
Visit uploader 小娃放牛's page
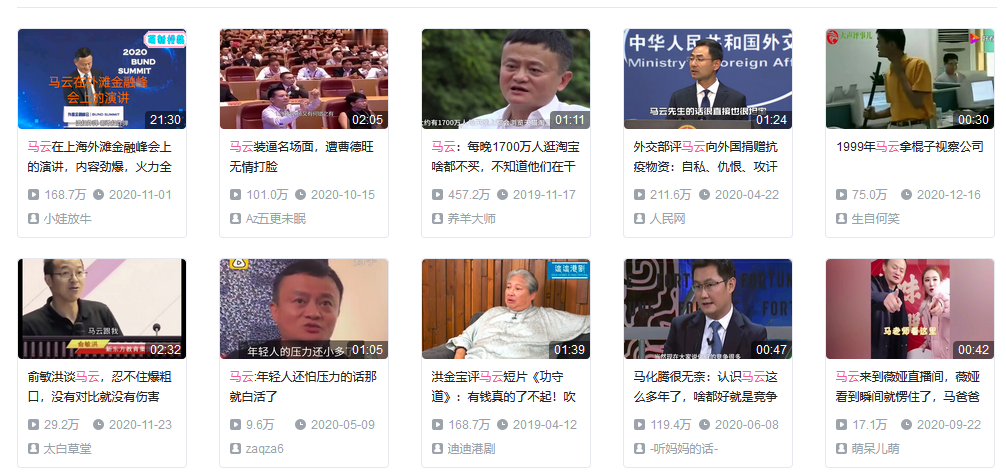pyautogui.click(x=67, y=218)
